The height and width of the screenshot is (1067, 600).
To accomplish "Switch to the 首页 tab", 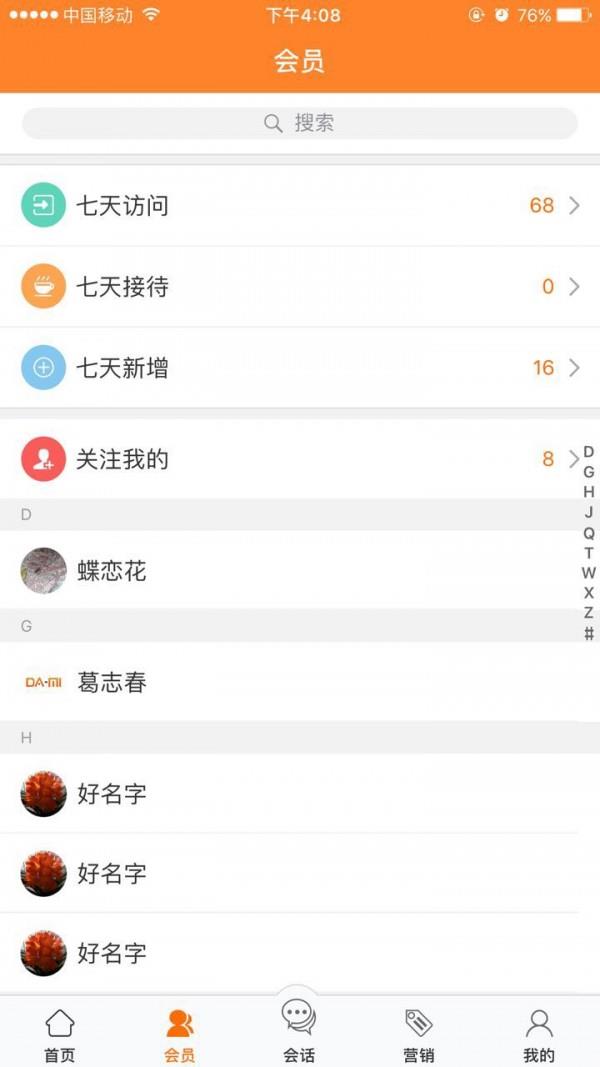I will [60, 1034].
